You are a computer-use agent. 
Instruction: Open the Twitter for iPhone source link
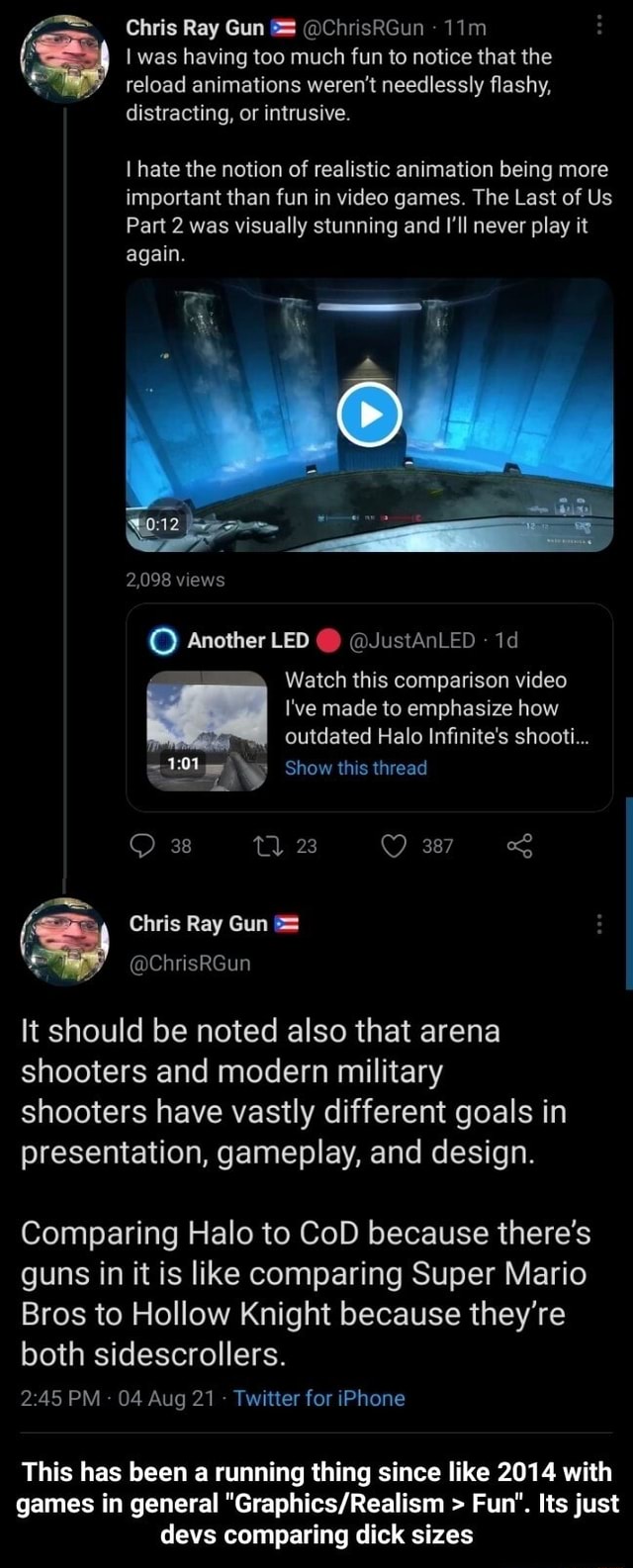(319, 1398)
